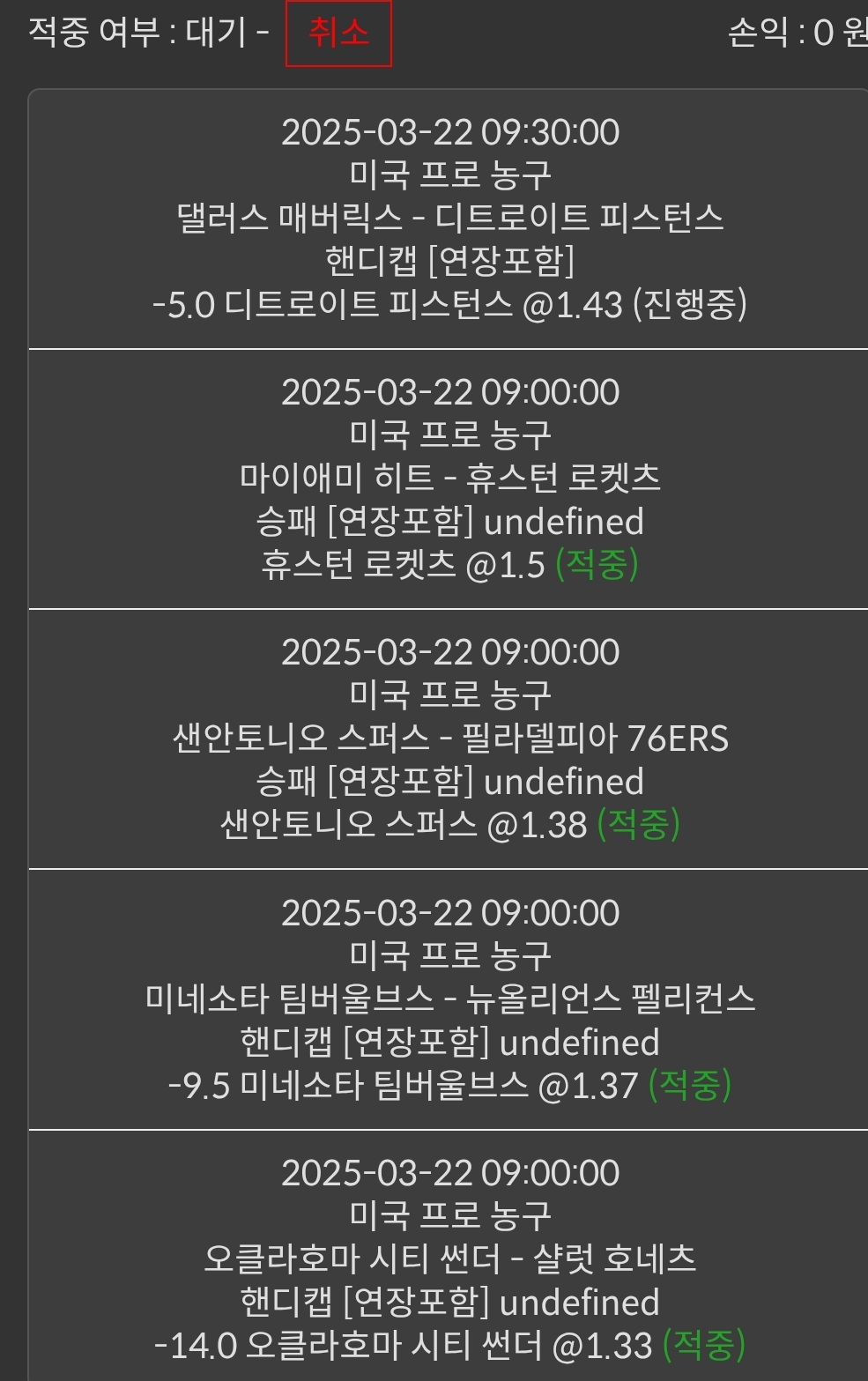Tap the red 취소 cancel button
Image resolution: width=868 pixels, height=1381 pixels.
338,33
